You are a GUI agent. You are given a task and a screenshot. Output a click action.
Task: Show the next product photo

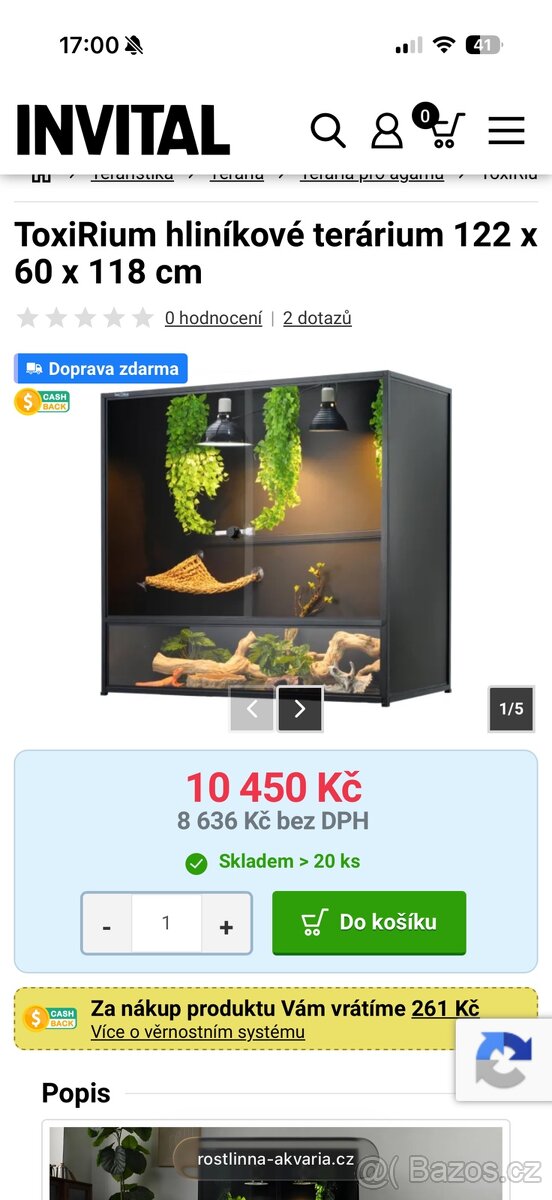(x=300, y=709)
